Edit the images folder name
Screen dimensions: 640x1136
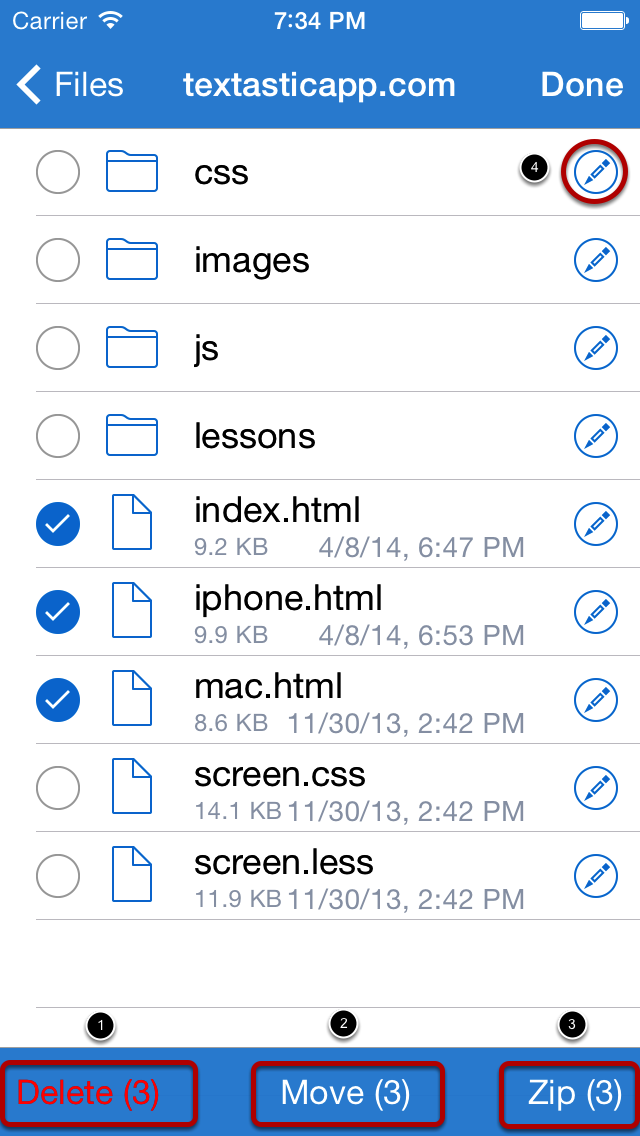tap(596, 260)
